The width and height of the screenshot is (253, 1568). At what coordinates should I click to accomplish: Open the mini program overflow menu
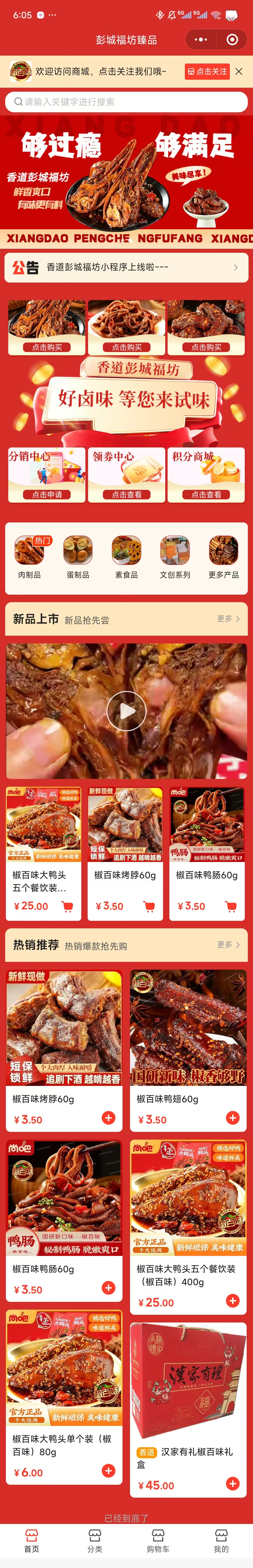(x=201, y=40)
